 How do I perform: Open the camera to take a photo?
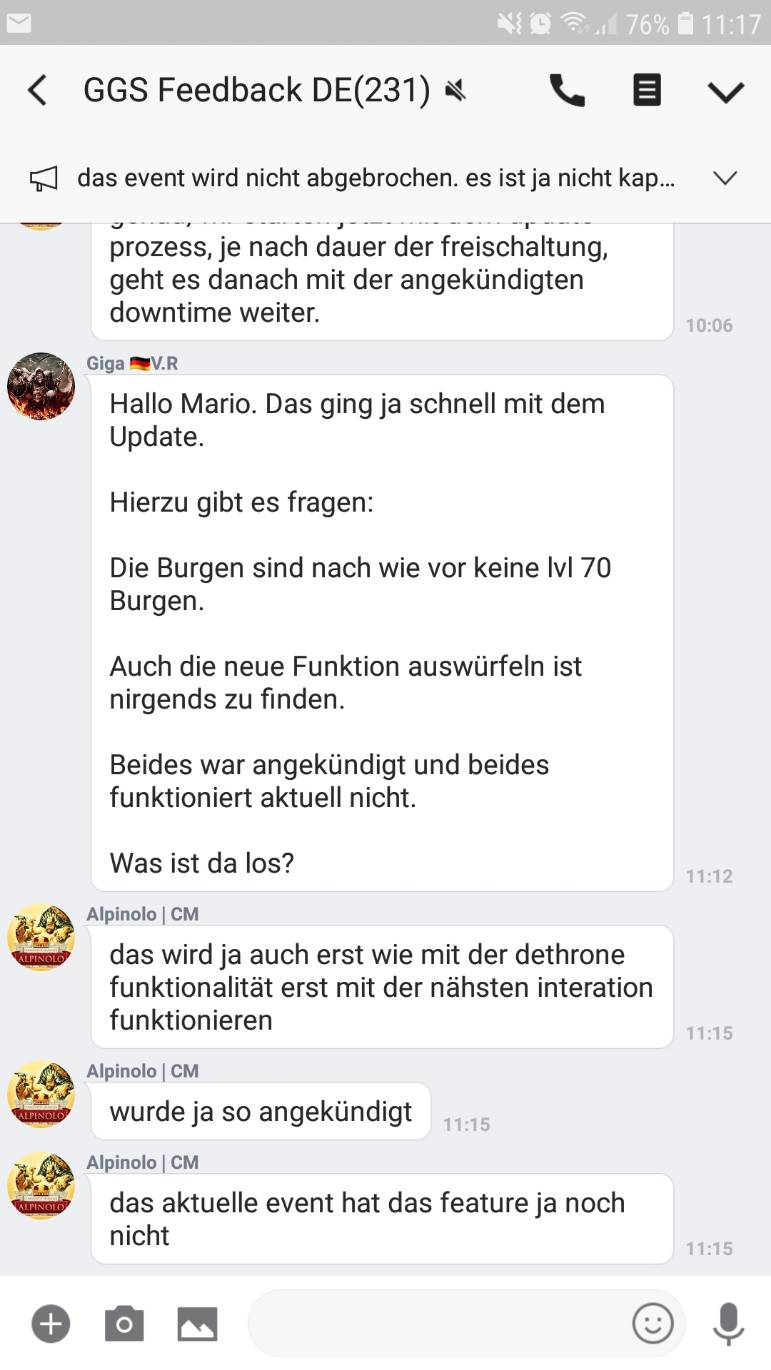[x=124, y=1325]
